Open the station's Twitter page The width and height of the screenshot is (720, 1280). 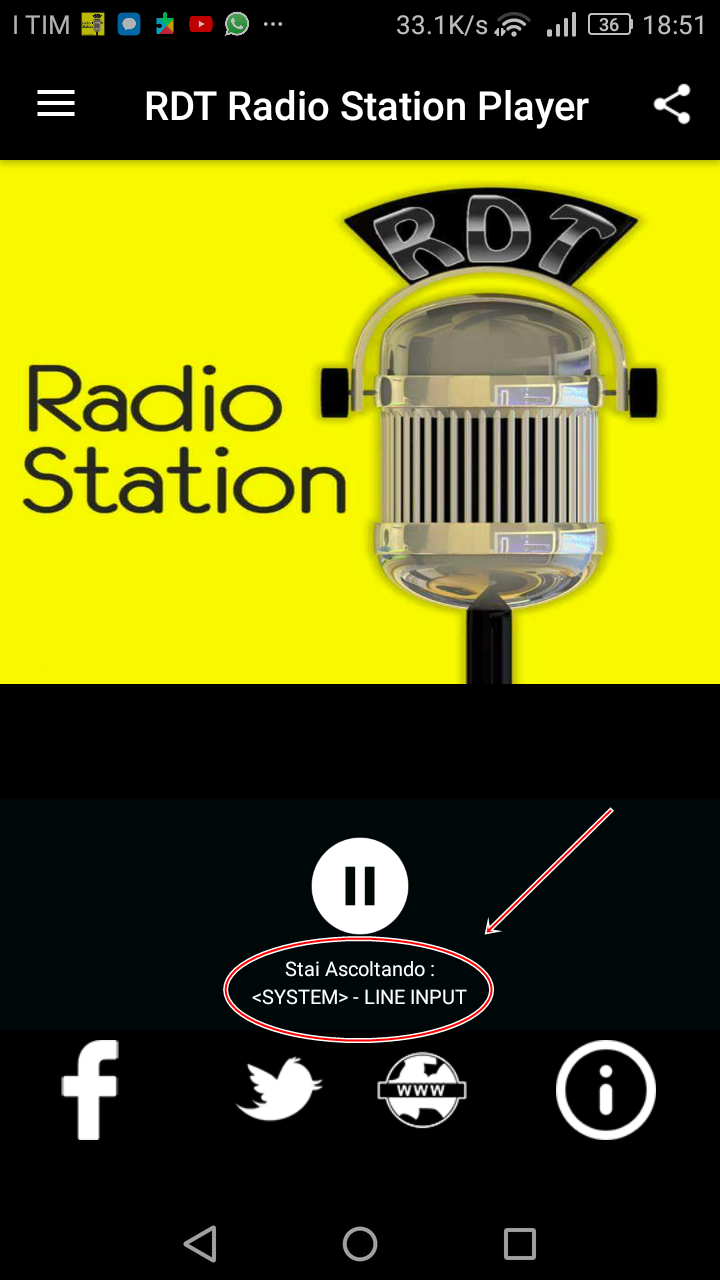(279, 1090)
